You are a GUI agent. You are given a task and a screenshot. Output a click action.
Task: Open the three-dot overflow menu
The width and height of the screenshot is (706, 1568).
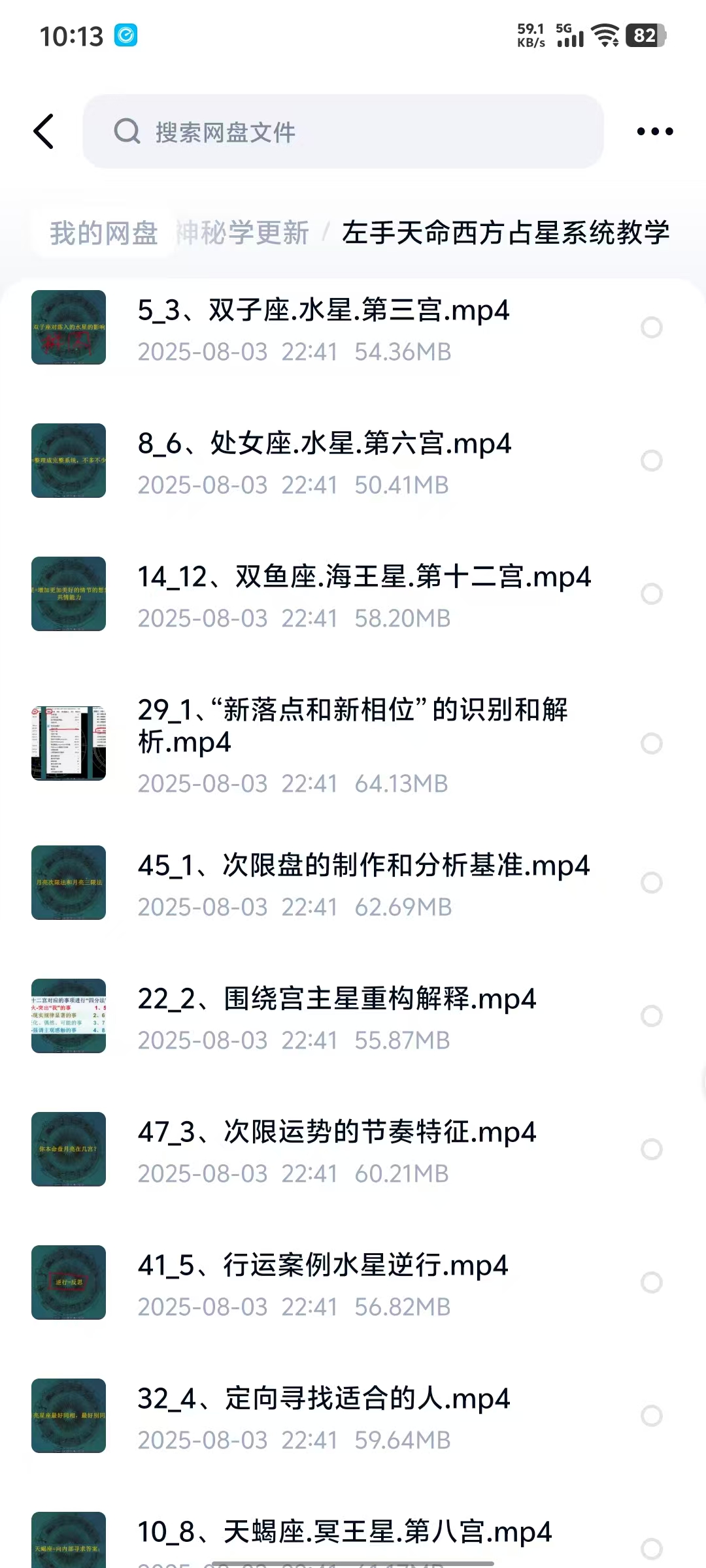click(x=654, y=131)
